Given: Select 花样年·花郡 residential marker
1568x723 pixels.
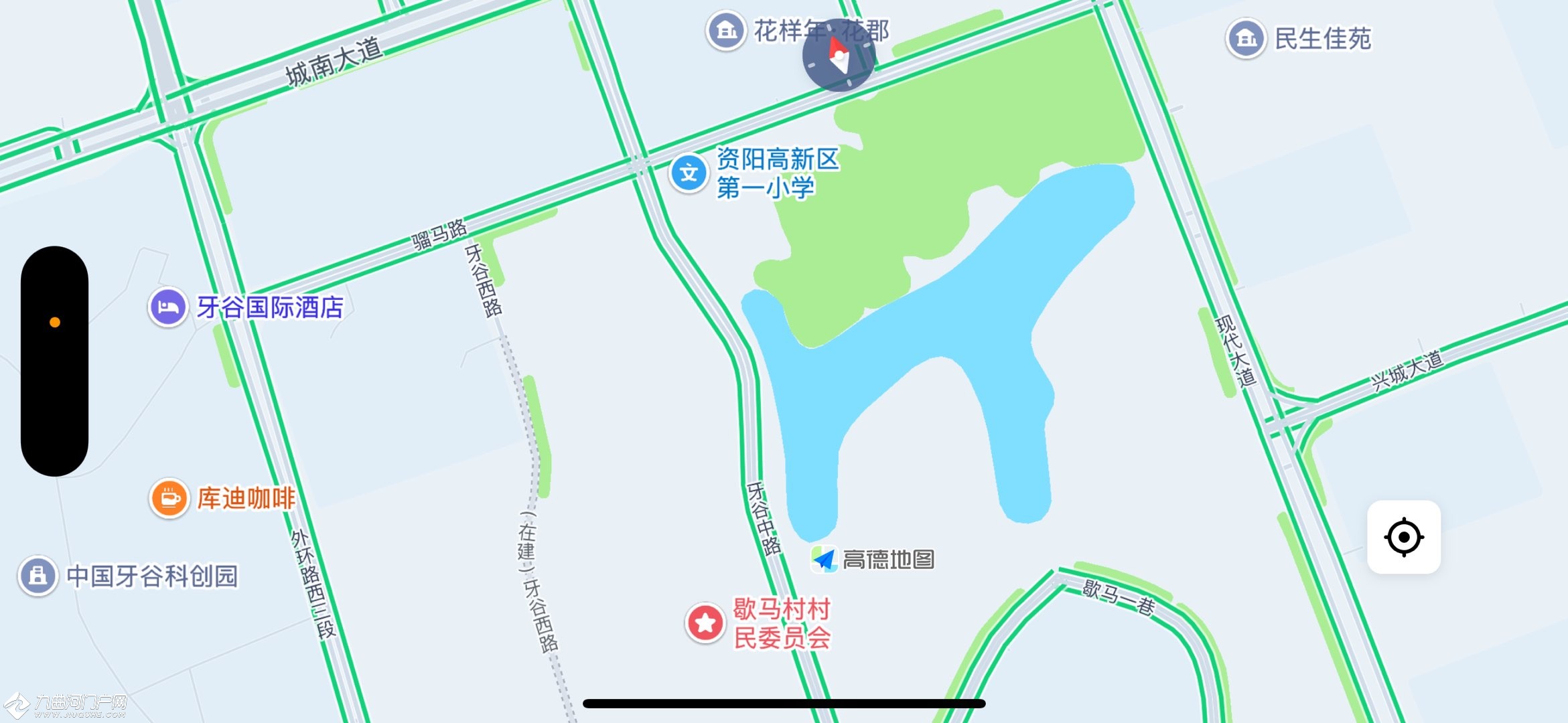Looking at the screenshot, I should point(726,31).
